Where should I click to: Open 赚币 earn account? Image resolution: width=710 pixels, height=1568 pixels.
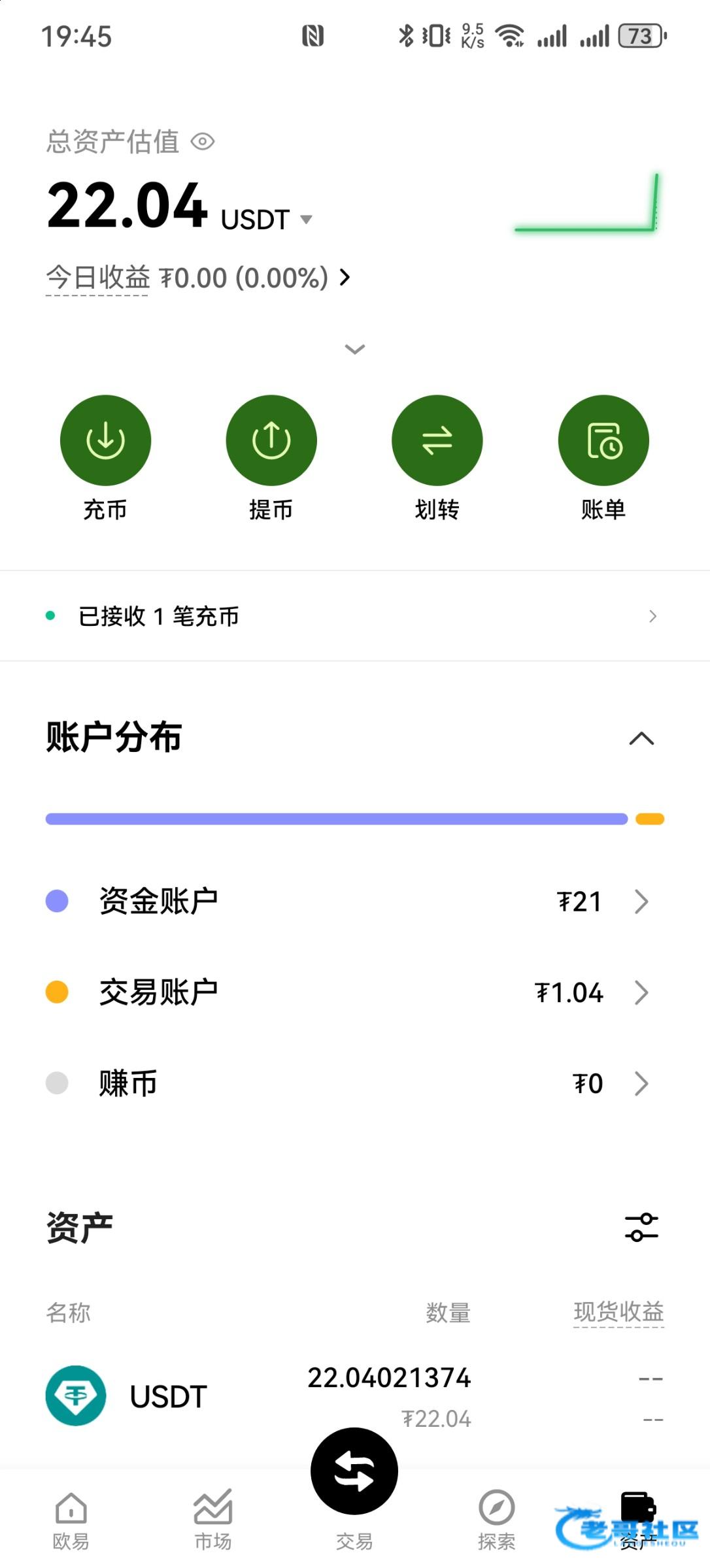(355, 1083)
